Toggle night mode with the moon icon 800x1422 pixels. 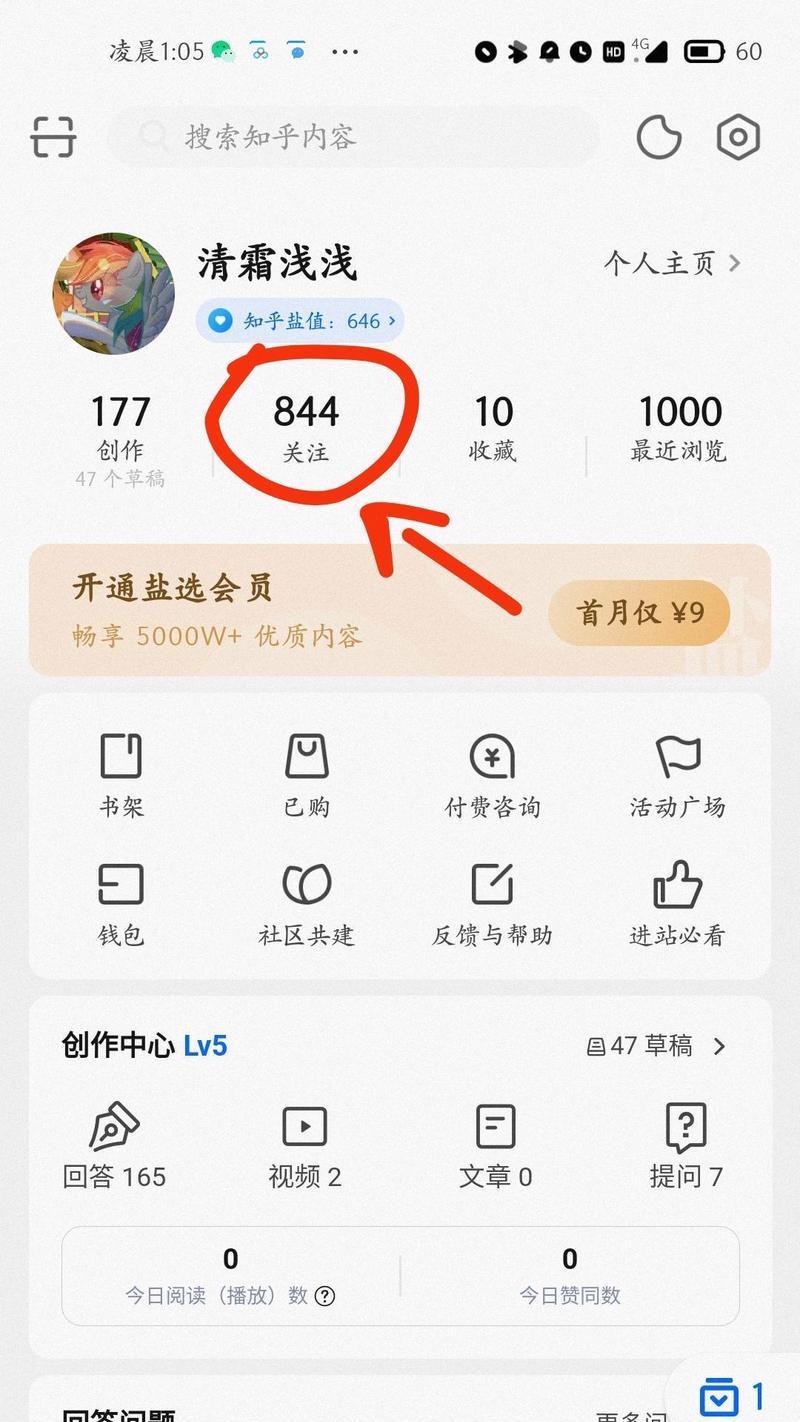[x=659, y=136]
